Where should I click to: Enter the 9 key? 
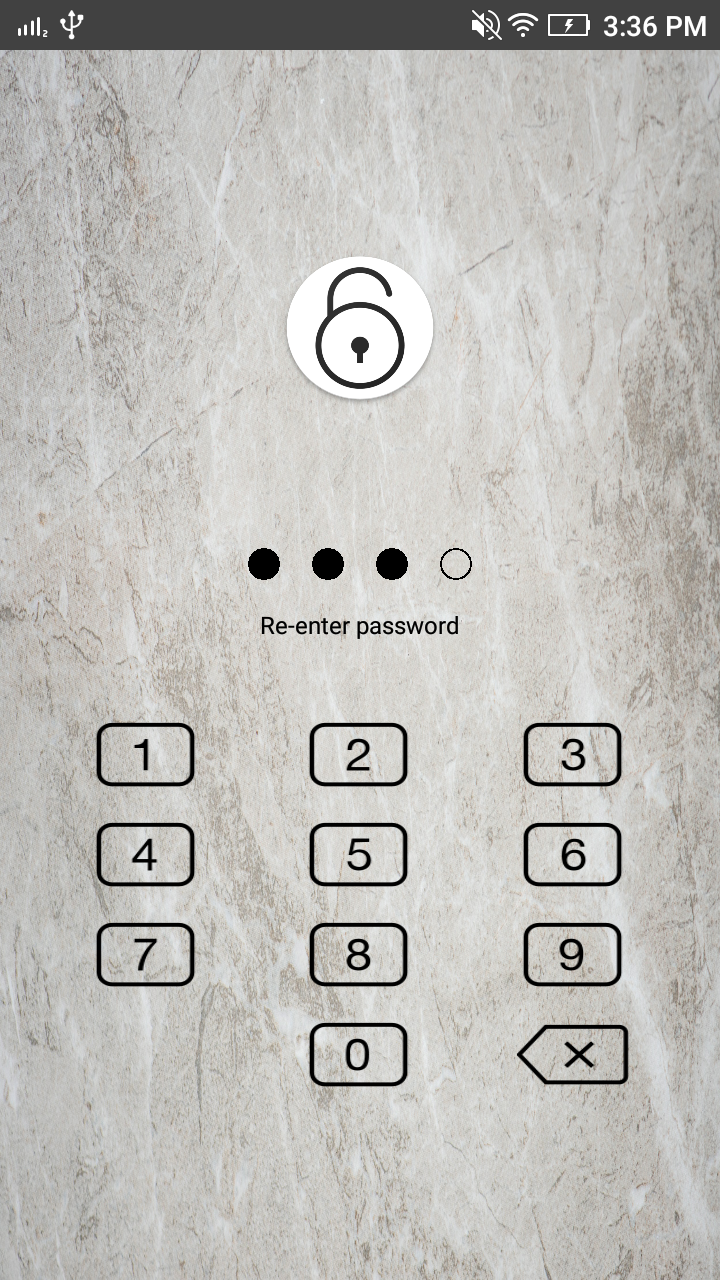[x=572, y=955]
